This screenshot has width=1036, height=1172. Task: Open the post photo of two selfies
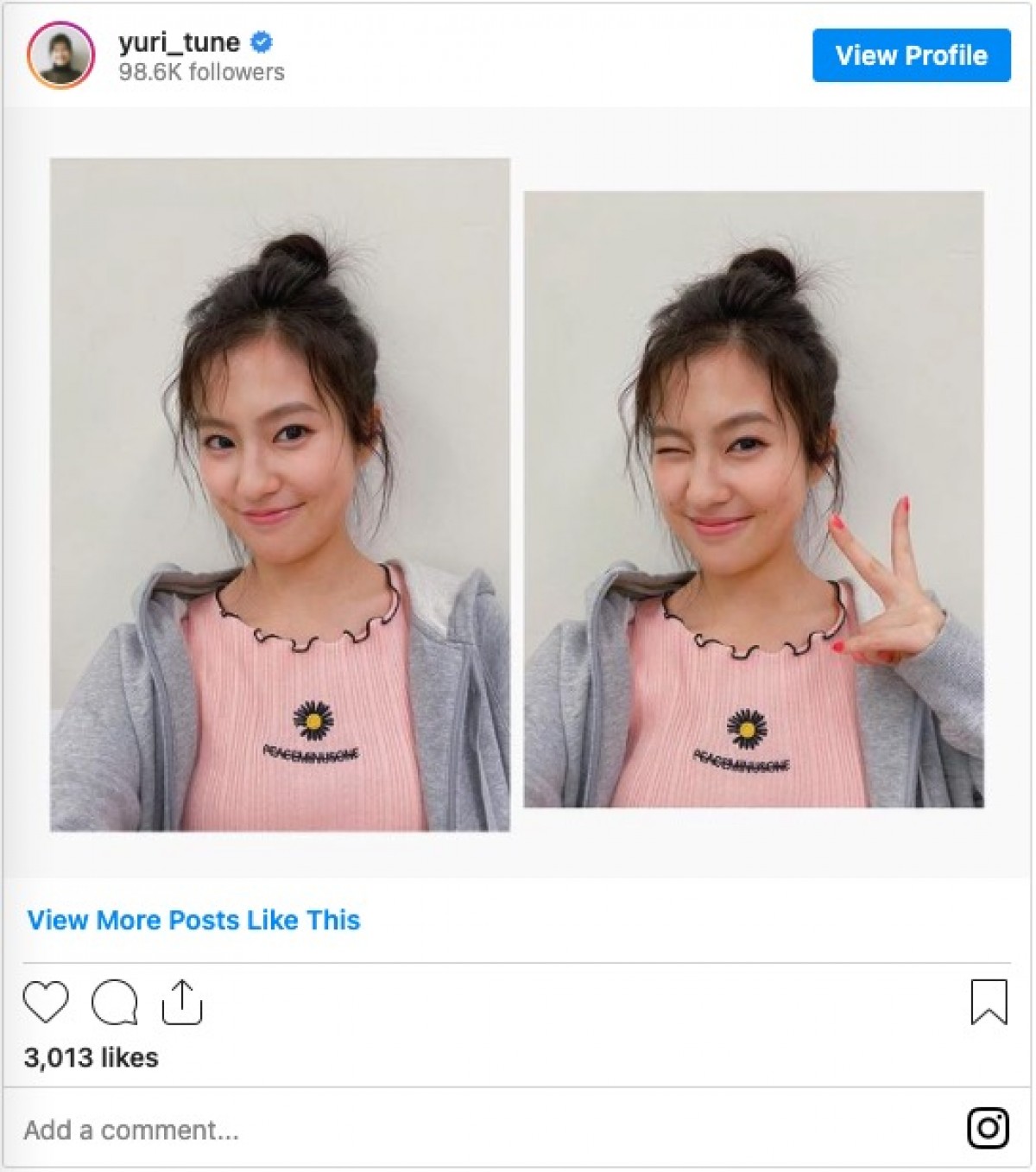pos(516,494)
